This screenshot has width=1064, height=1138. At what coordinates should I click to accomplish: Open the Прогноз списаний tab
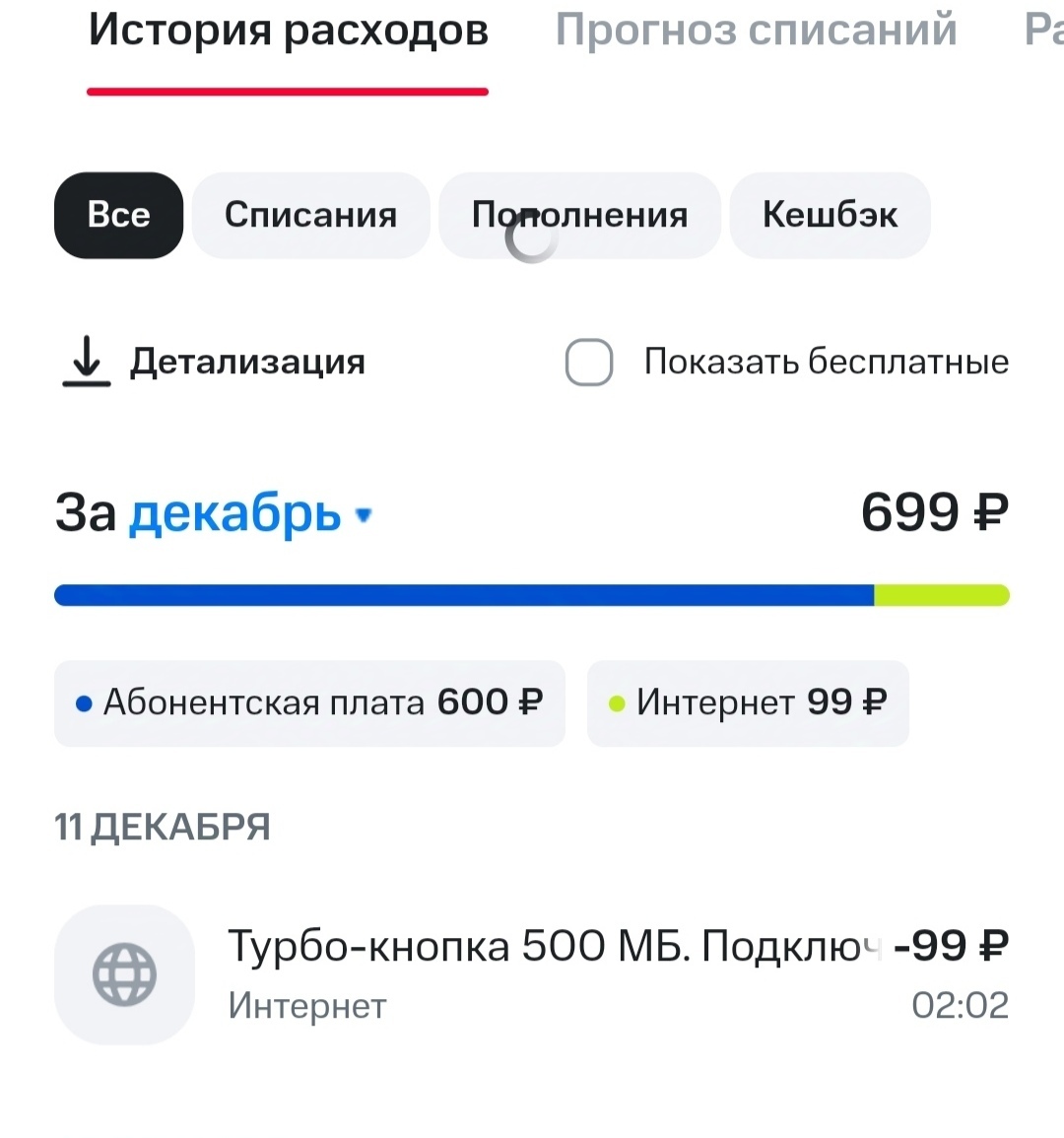click(756, 32)
